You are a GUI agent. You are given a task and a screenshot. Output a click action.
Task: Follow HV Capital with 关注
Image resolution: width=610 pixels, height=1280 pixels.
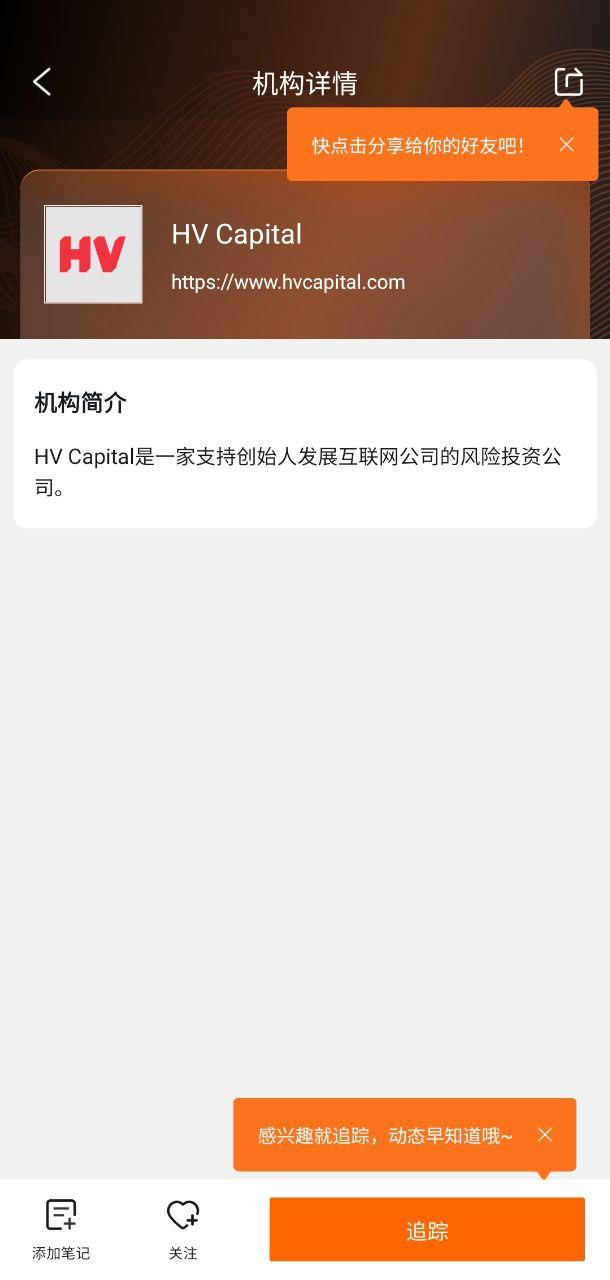point(183,1229)
